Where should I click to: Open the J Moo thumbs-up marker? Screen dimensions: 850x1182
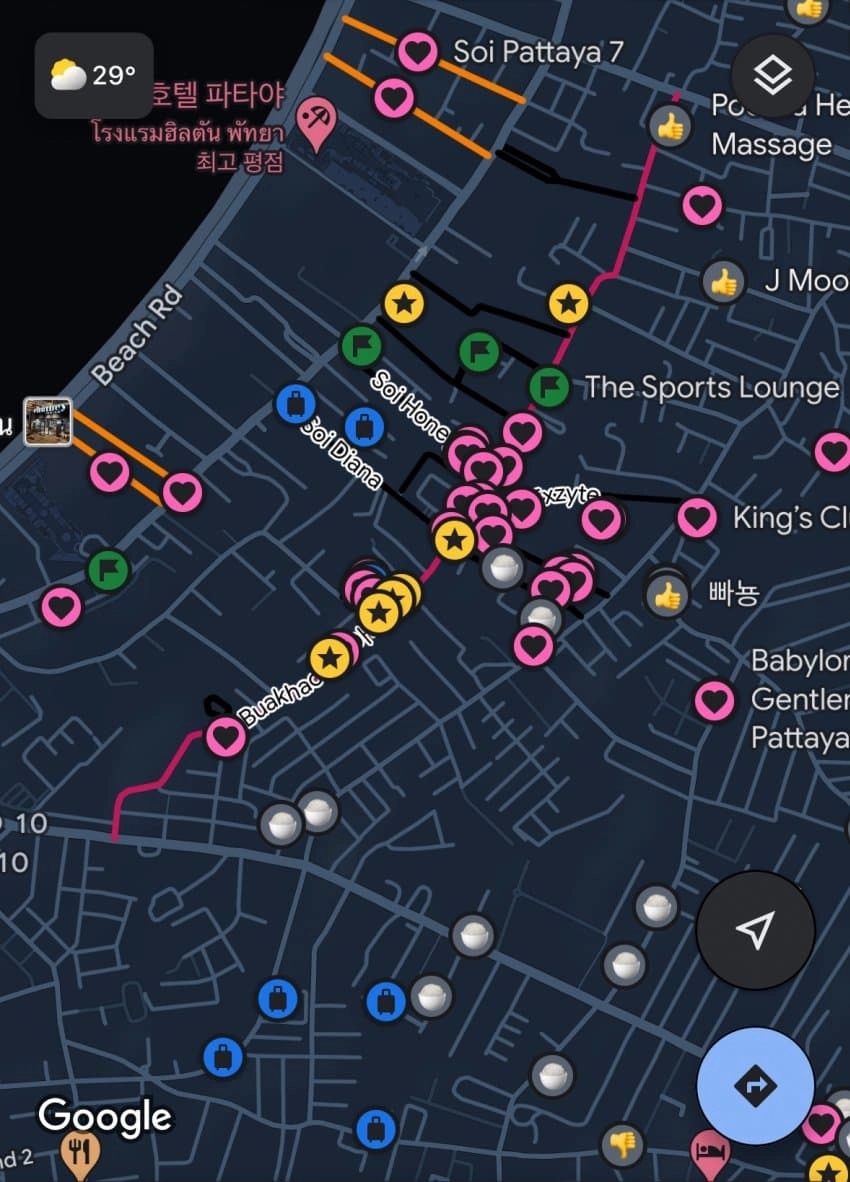(x=723, y=283)
